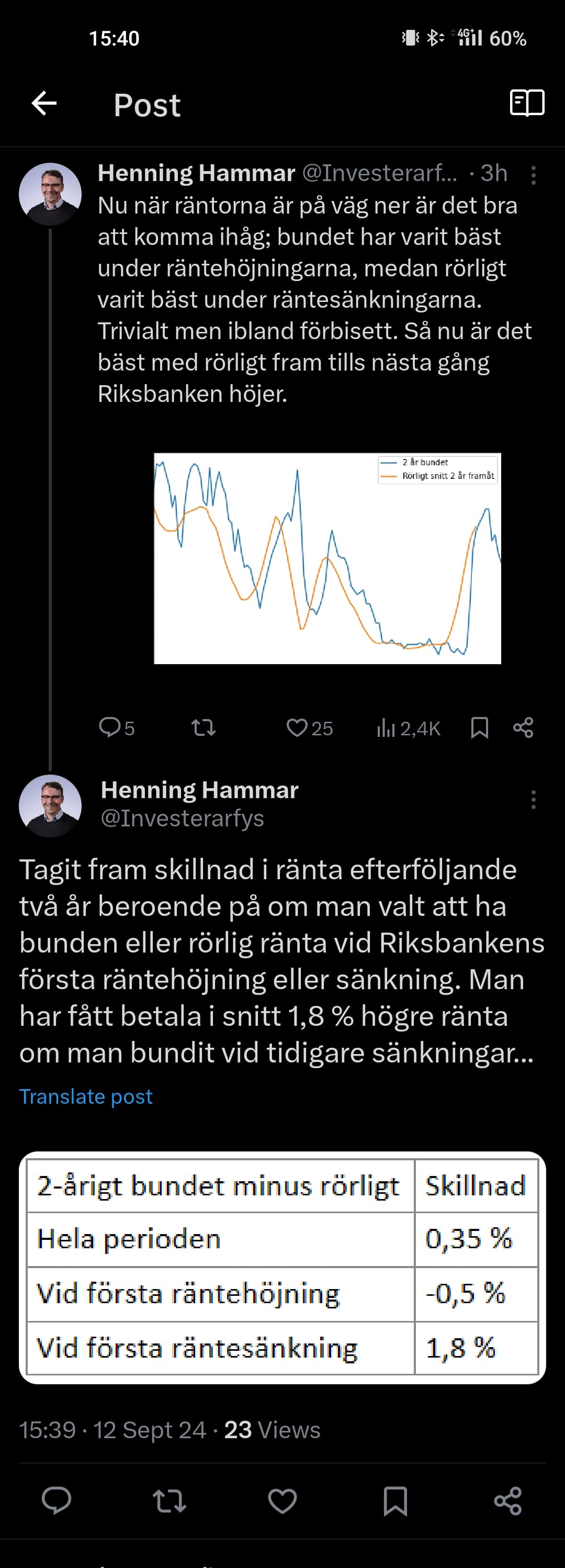Repost the parent post about räntorna
This screenshot has height=1568, width=565.
[x=203, y=727]
